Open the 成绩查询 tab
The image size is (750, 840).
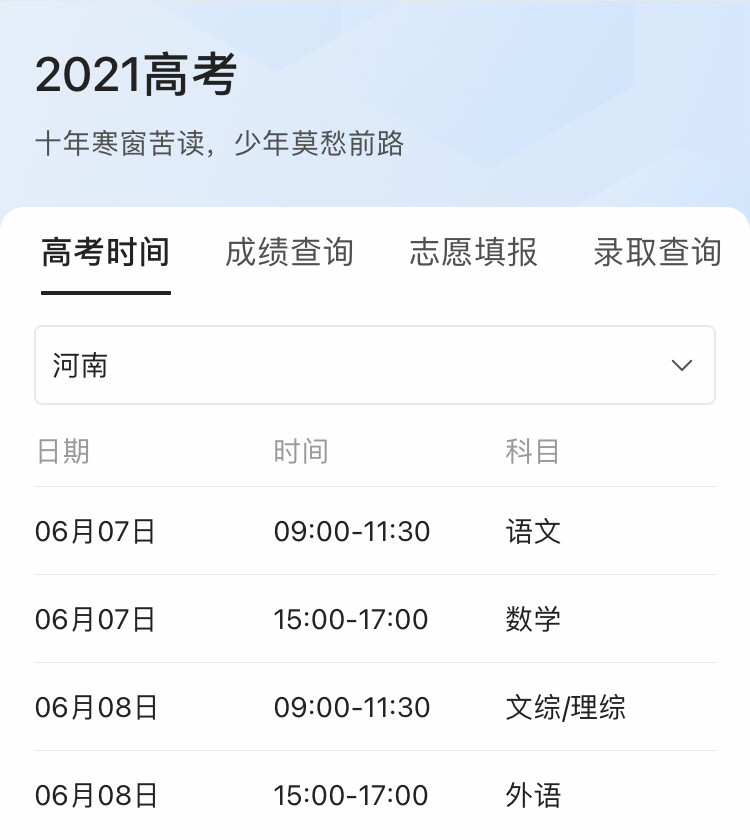[289, 252]
